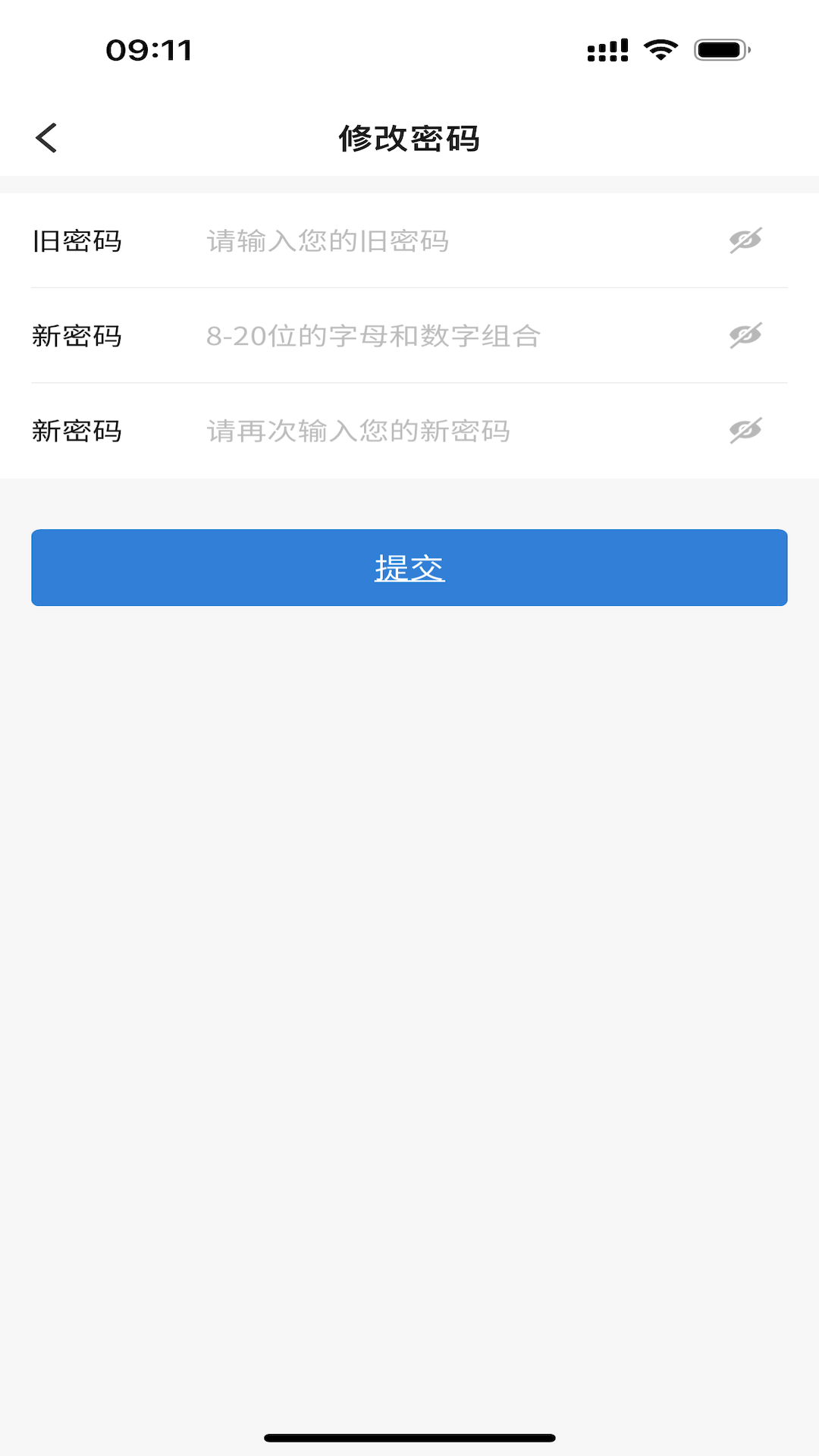Reveal the new password using its visibility toggle
Image resolution: width=819 pixels, height=1456 pixels.
click(744, 336)
